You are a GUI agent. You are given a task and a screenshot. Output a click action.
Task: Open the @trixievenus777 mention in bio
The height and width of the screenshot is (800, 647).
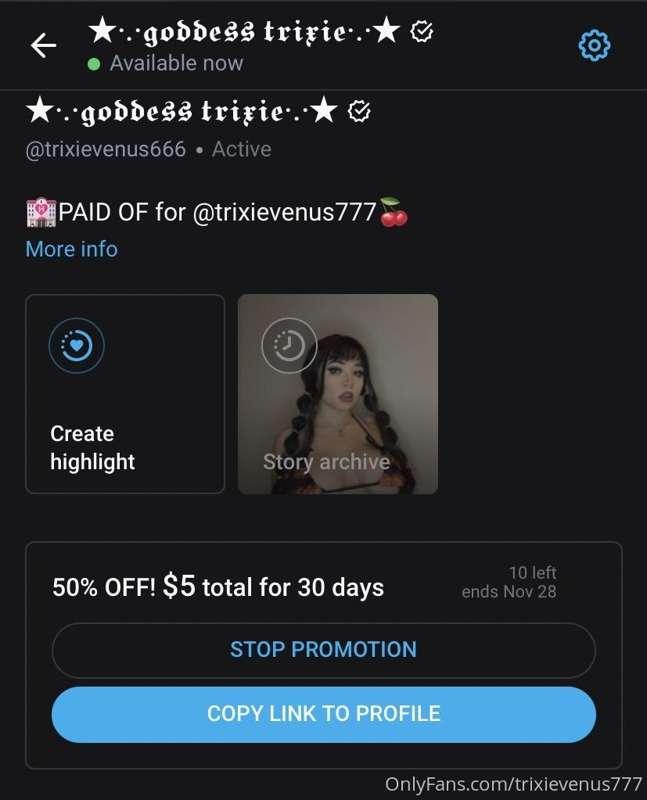tap(283, 212)
